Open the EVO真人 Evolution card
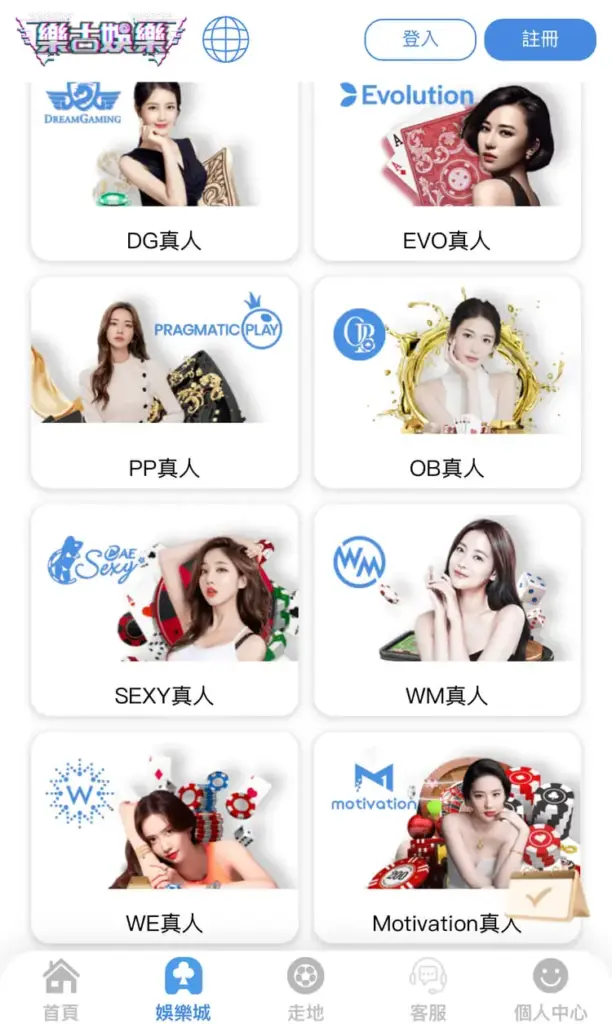This screenshot has height=1024, width=612. coord(447,170)
